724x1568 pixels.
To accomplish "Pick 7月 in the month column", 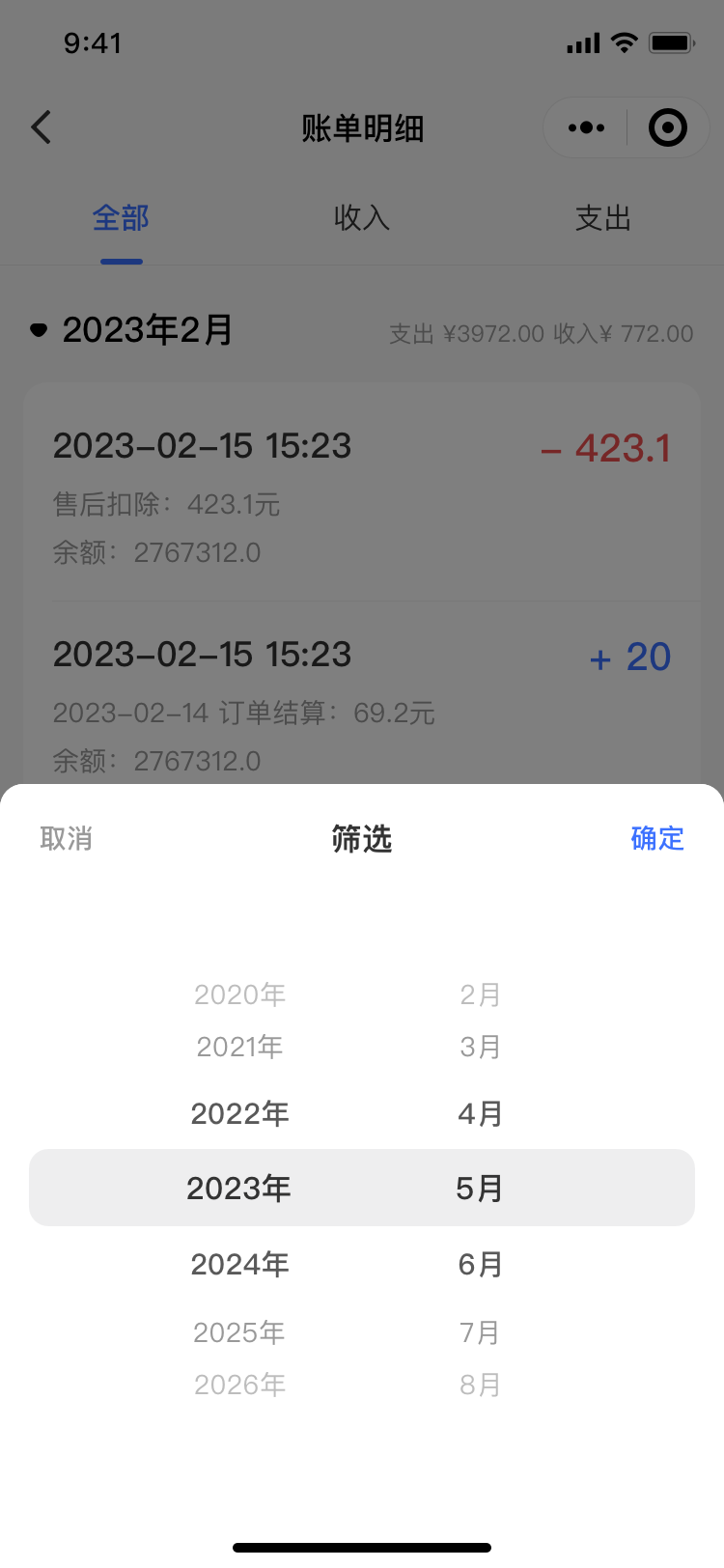I will tap(480, 1332).
